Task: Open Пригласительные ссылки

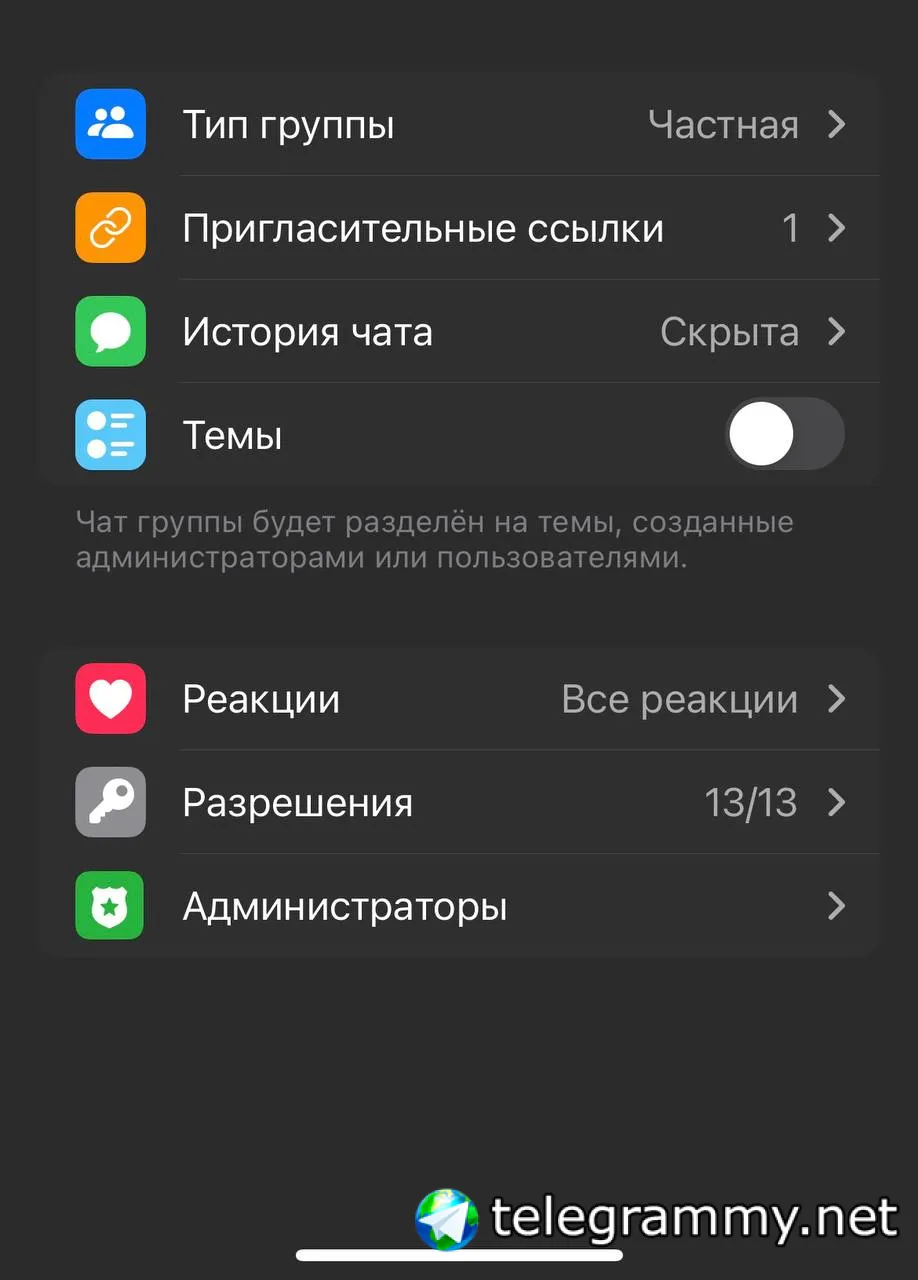Action: [x=460, y=229]
